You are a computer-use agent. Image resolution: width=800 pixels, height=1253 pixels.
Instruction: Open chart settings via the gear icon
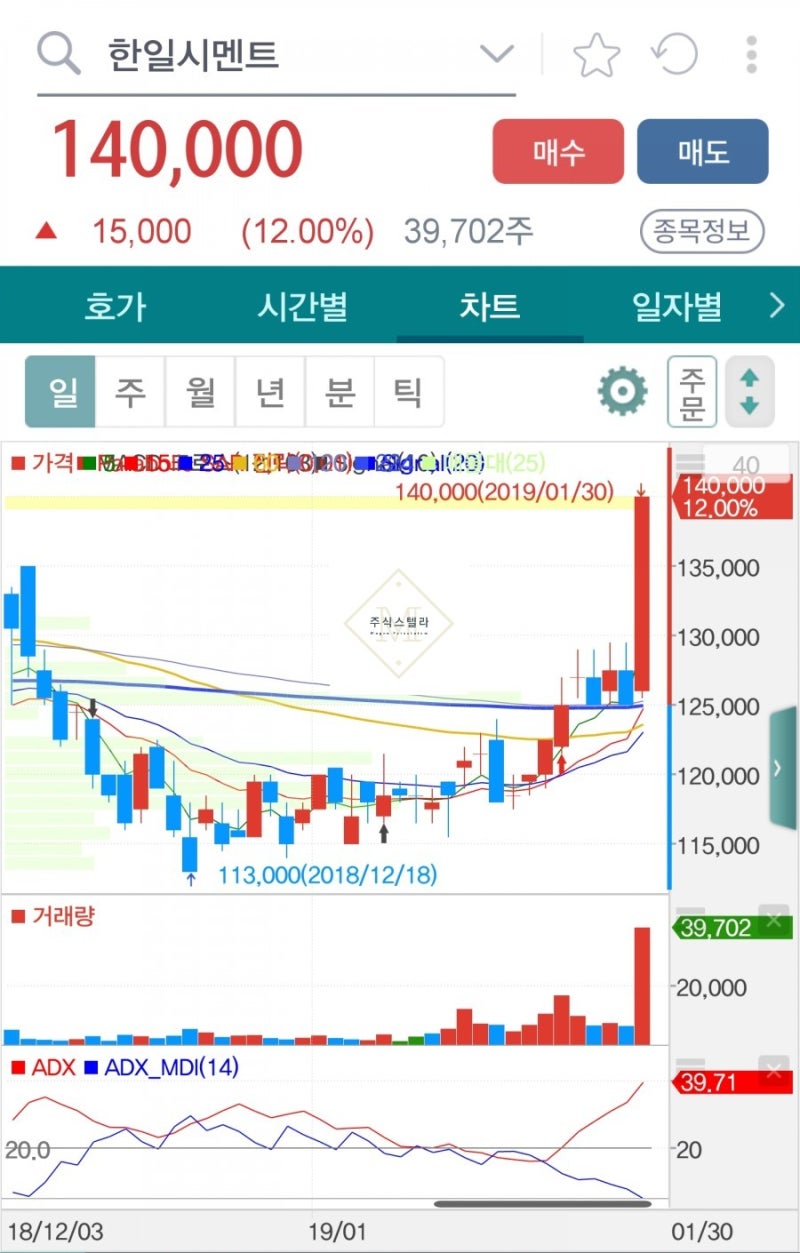coord(622,391)
